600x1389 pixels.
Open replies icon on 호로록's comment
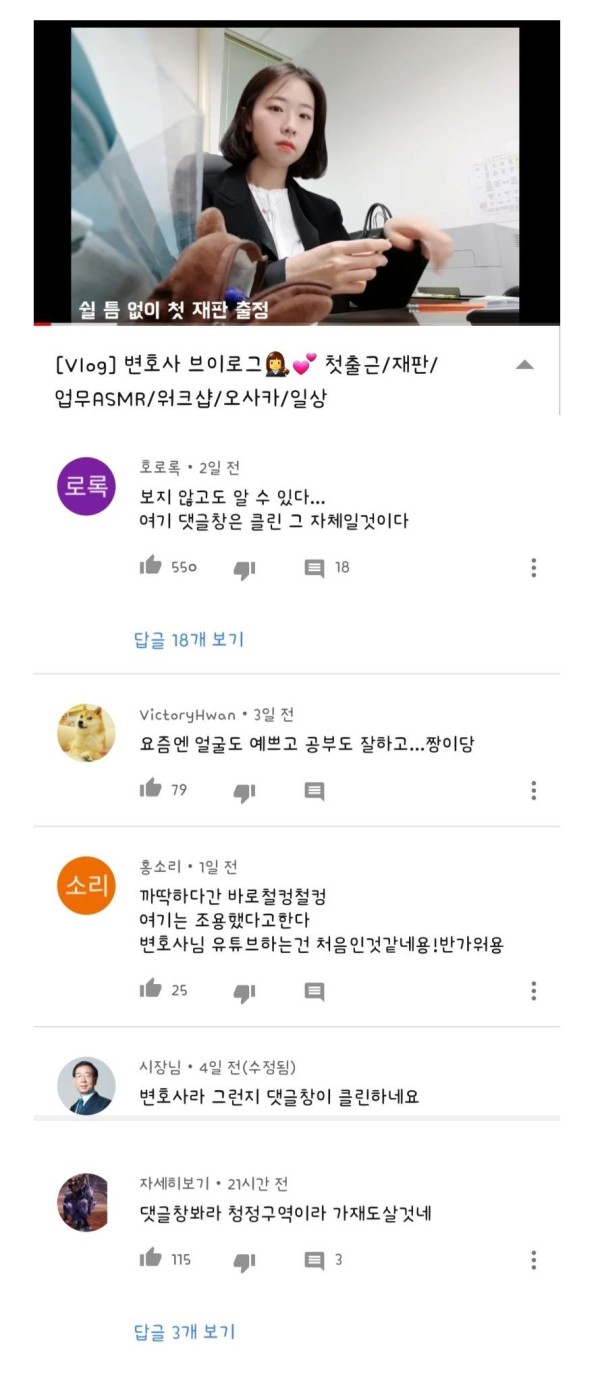pyautogui.click(x=314, y=568)
